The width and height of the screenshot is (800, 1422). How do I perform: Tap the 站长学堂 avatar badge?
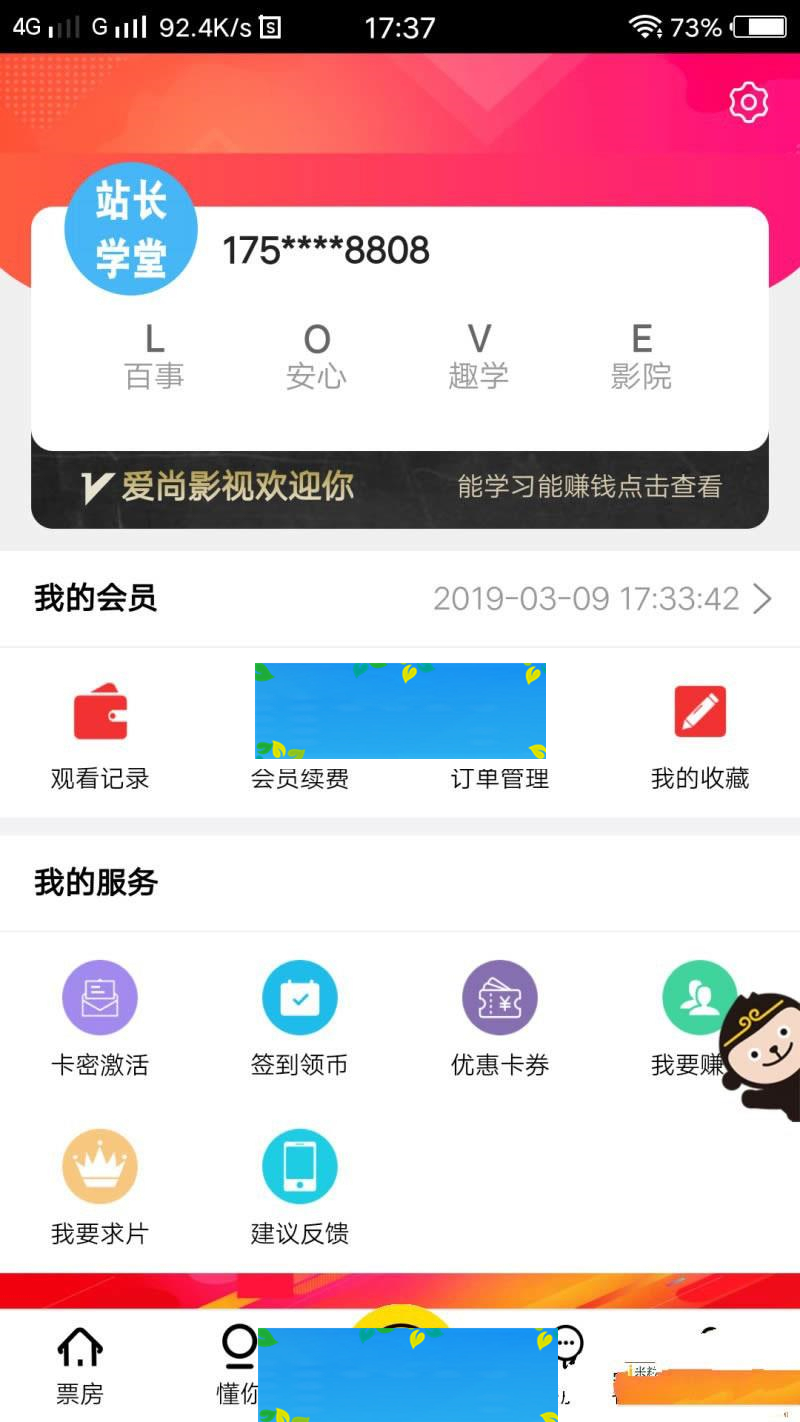[x=131, y=229]
